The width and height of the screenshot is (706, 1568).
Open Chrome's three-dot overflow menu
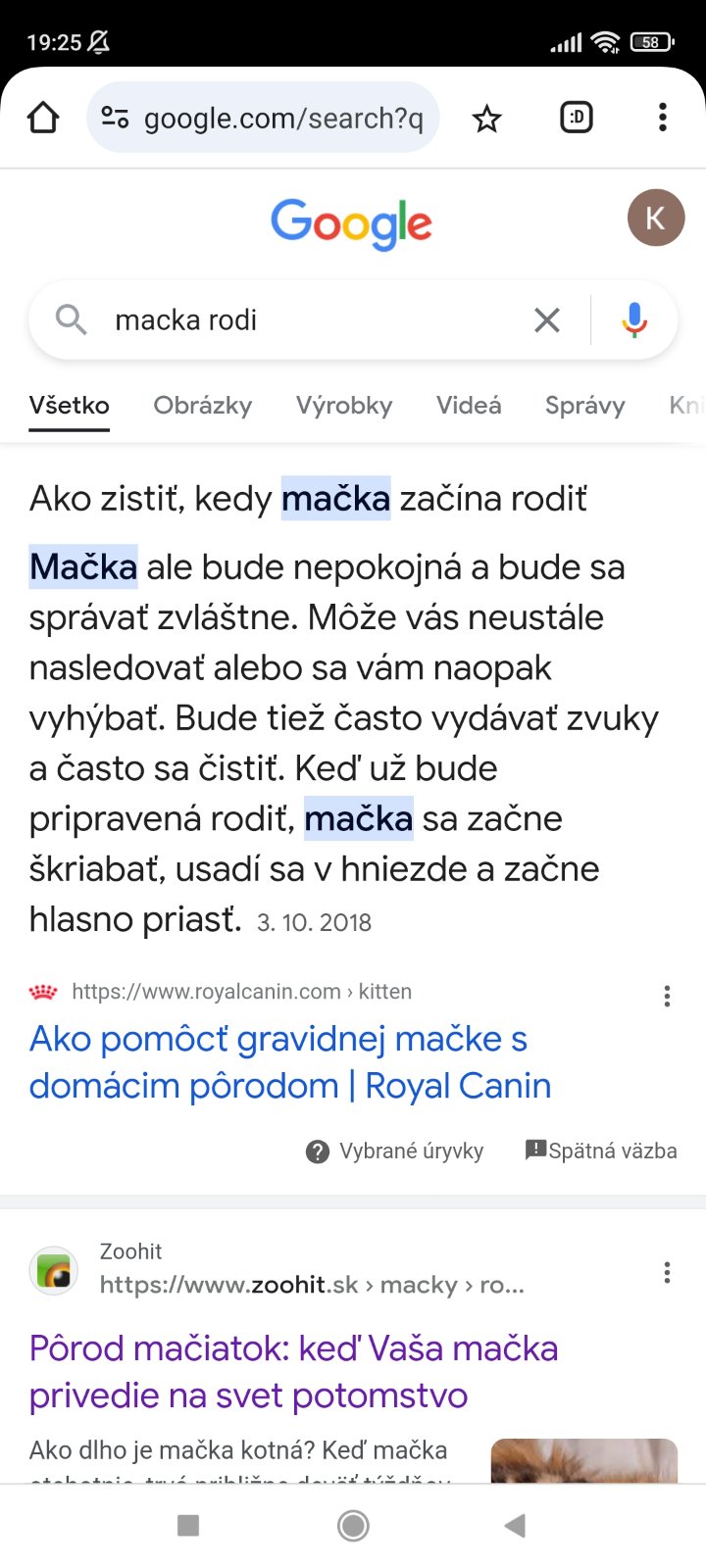[x=663, y=119]
